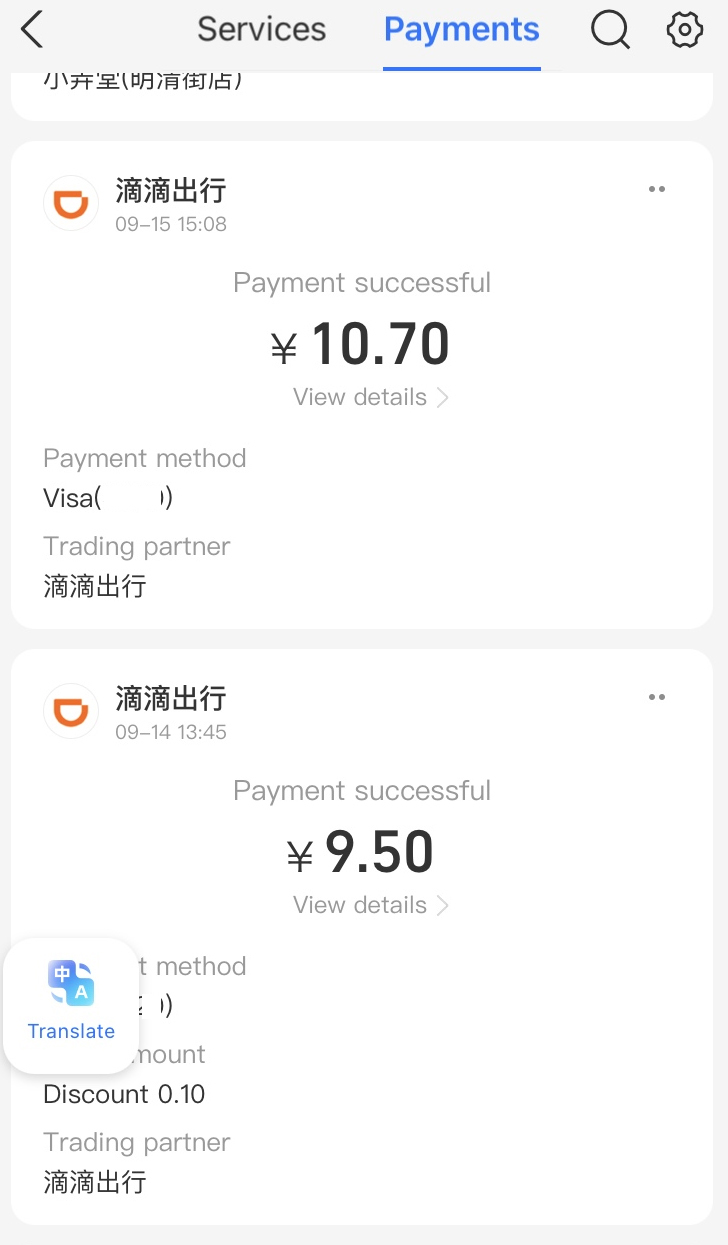Select the Payments tab

point(461,30)
